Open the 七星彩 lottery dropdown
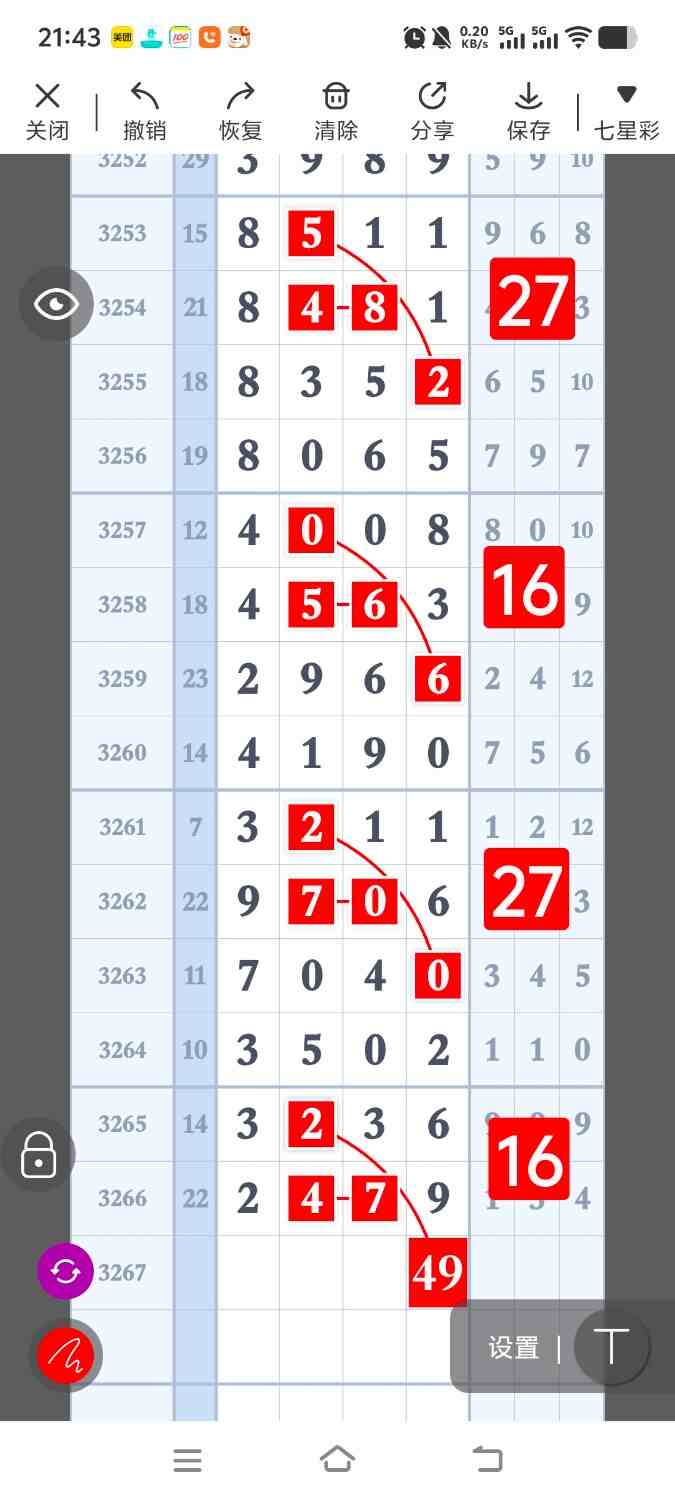The width and height of the screenshot is (675, 1500). pyautogui.click(x=626, y=111)
